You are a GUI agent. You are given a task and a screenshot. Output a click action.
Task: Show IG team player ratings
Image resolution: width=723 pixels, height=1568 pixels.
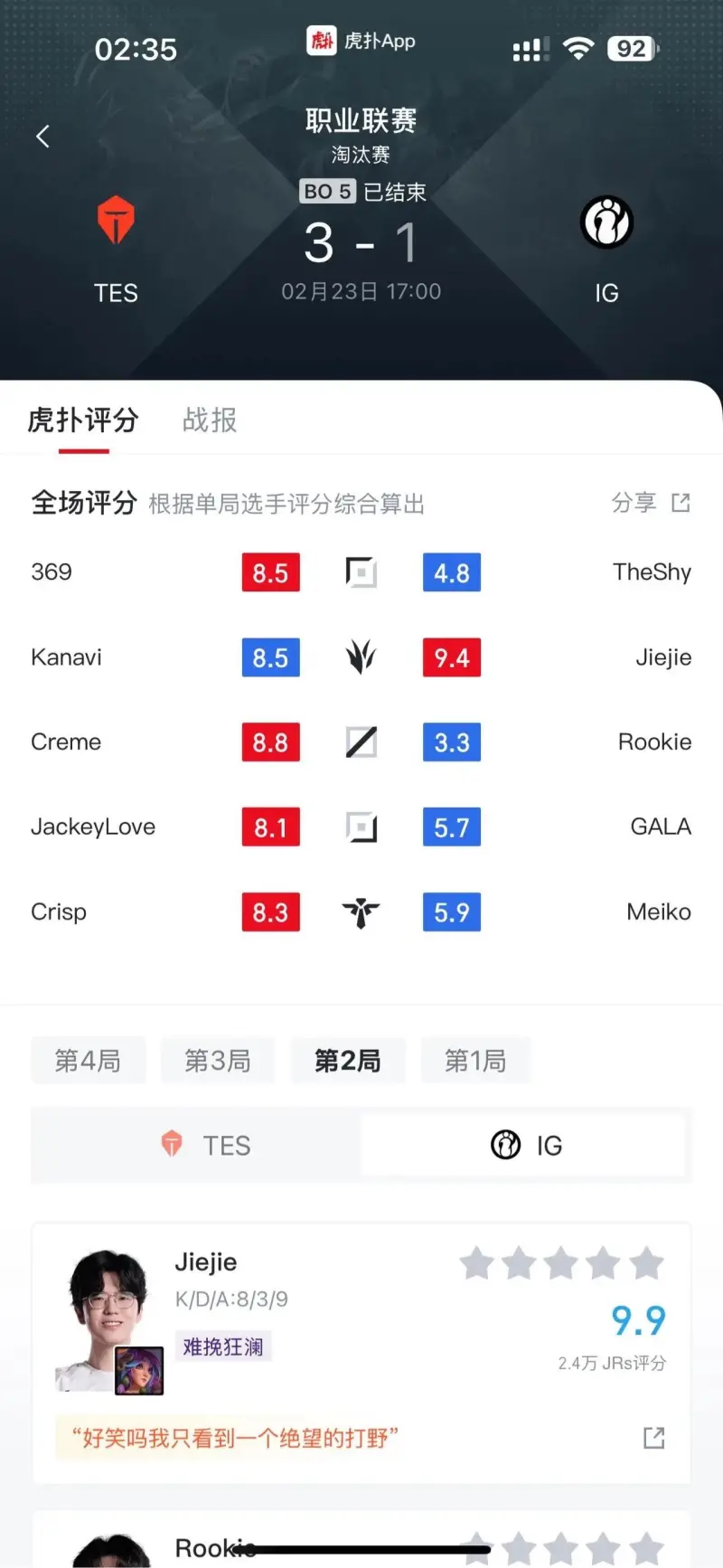524,1145
